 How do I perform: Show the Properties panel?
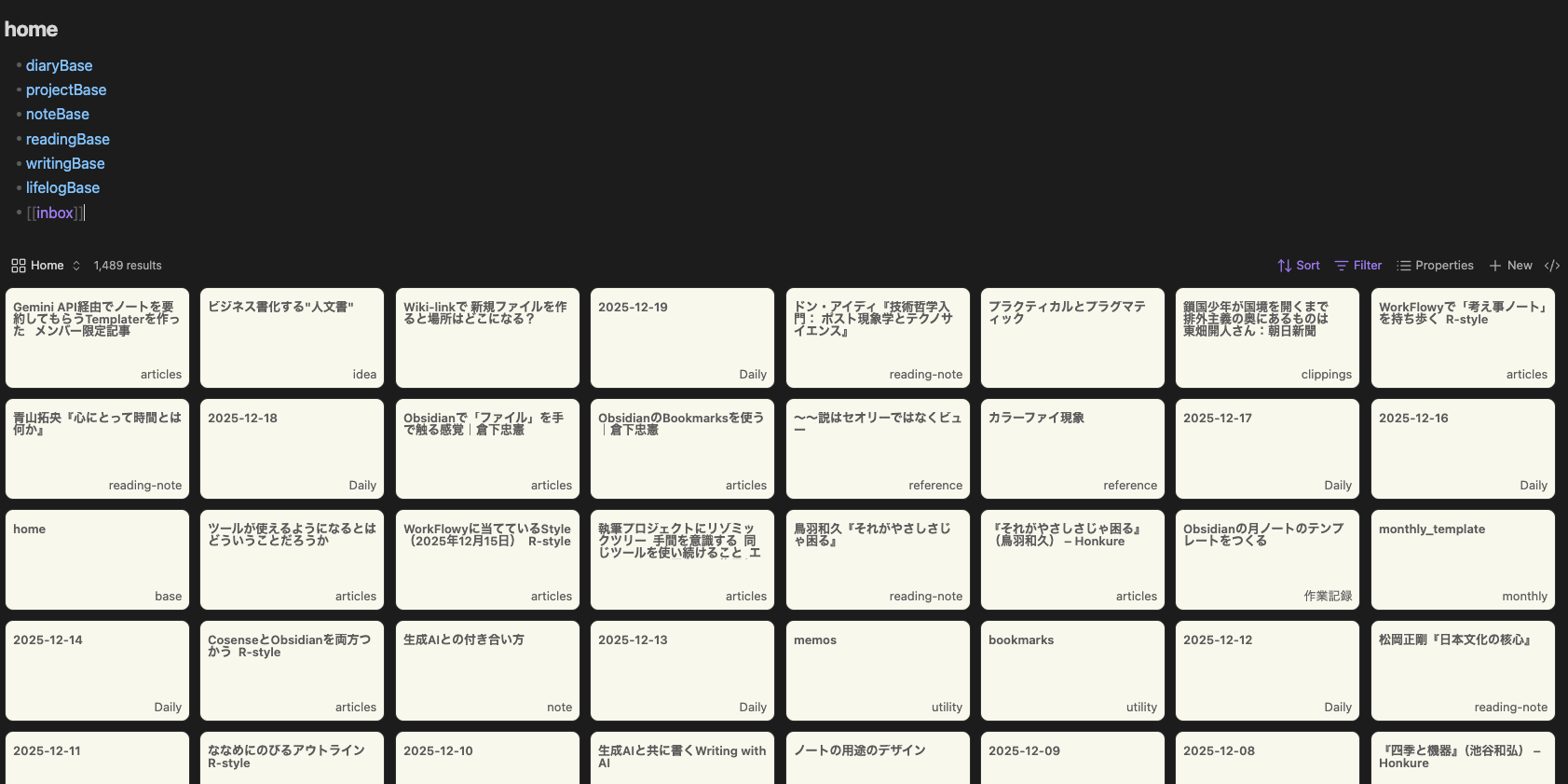(1436, 266)
